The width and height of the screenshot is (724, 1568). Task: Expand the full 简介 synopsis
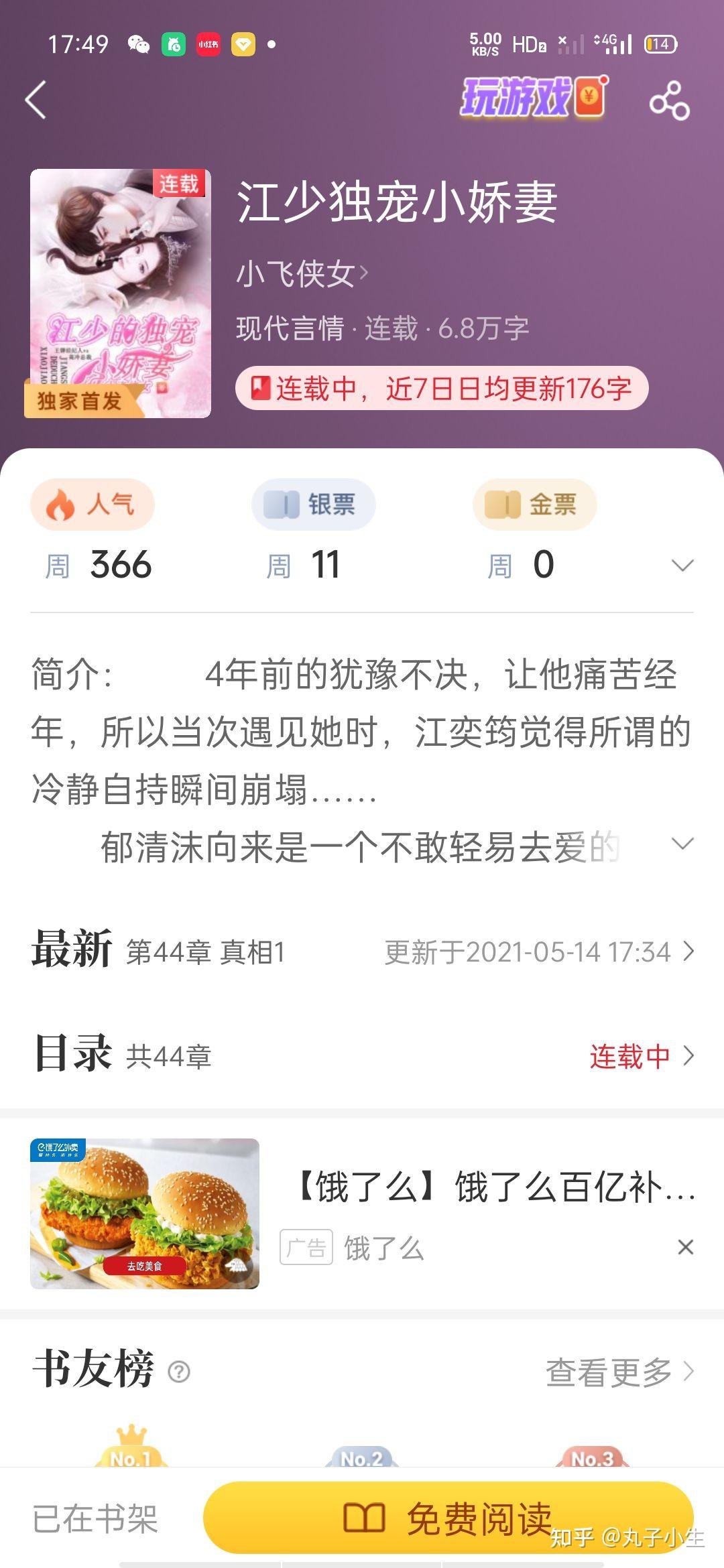682,844
